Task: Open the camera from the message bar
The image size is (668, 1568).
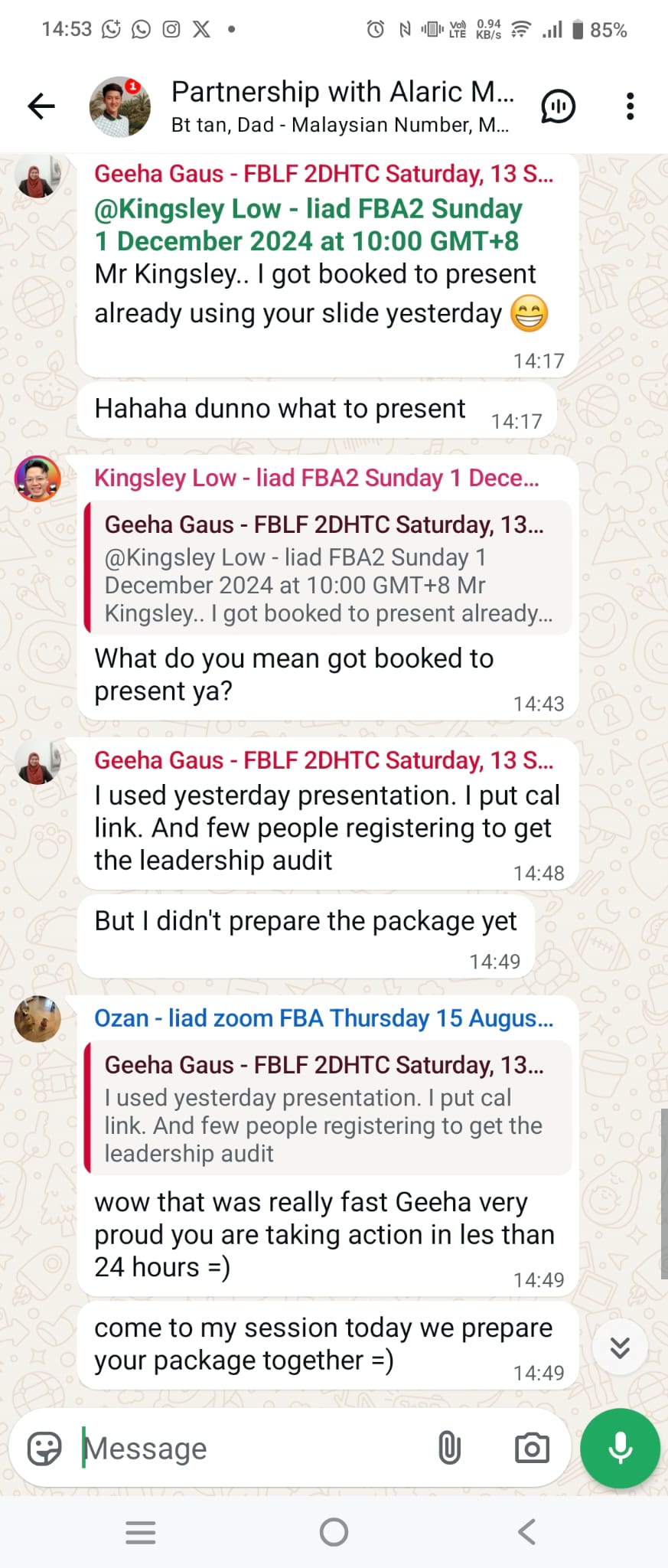Action: coord(532,1449)
